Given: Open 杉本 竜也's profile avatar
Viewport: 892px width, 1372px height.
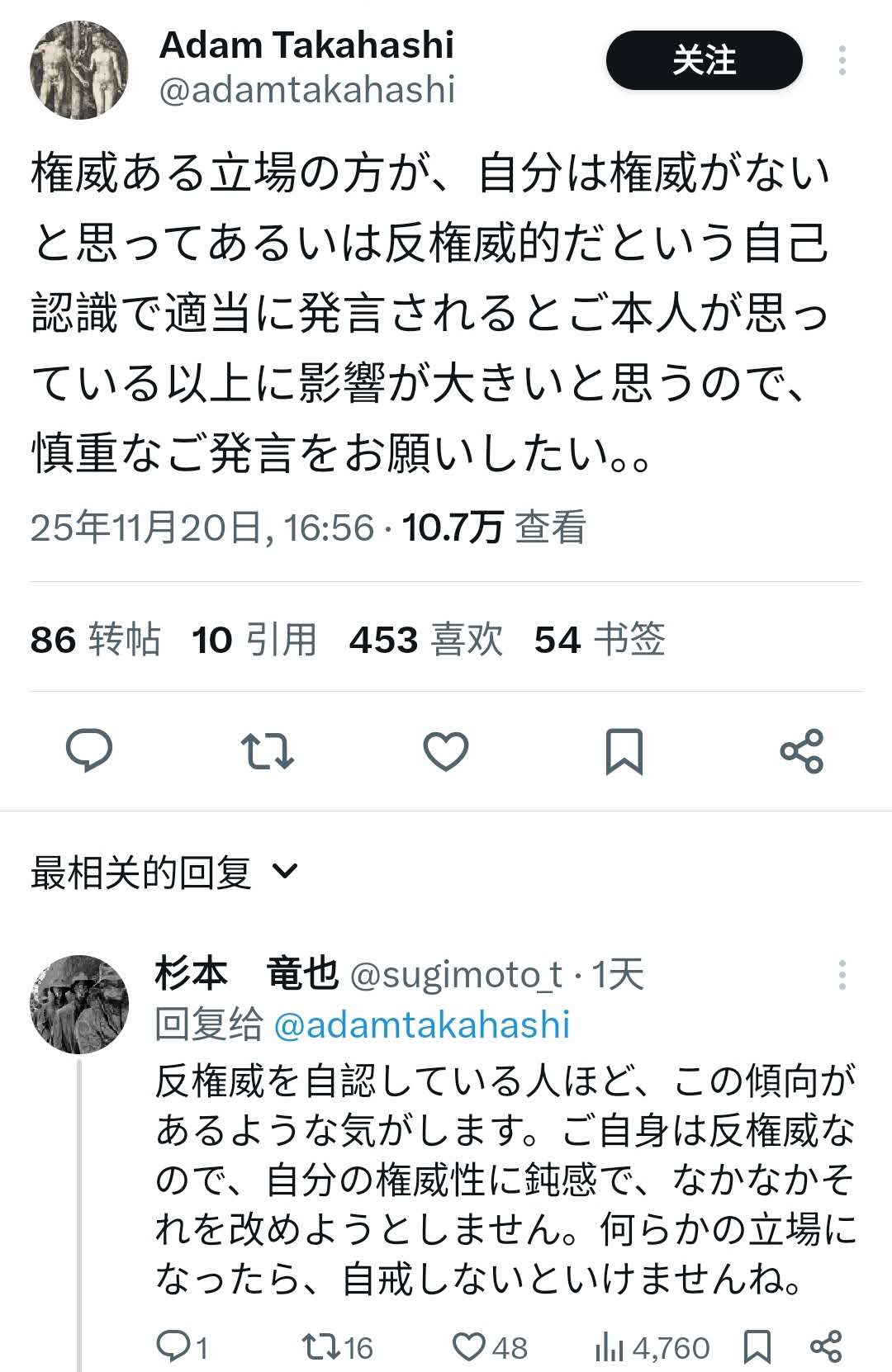Looking at the screenshot, I should 79,1005.
